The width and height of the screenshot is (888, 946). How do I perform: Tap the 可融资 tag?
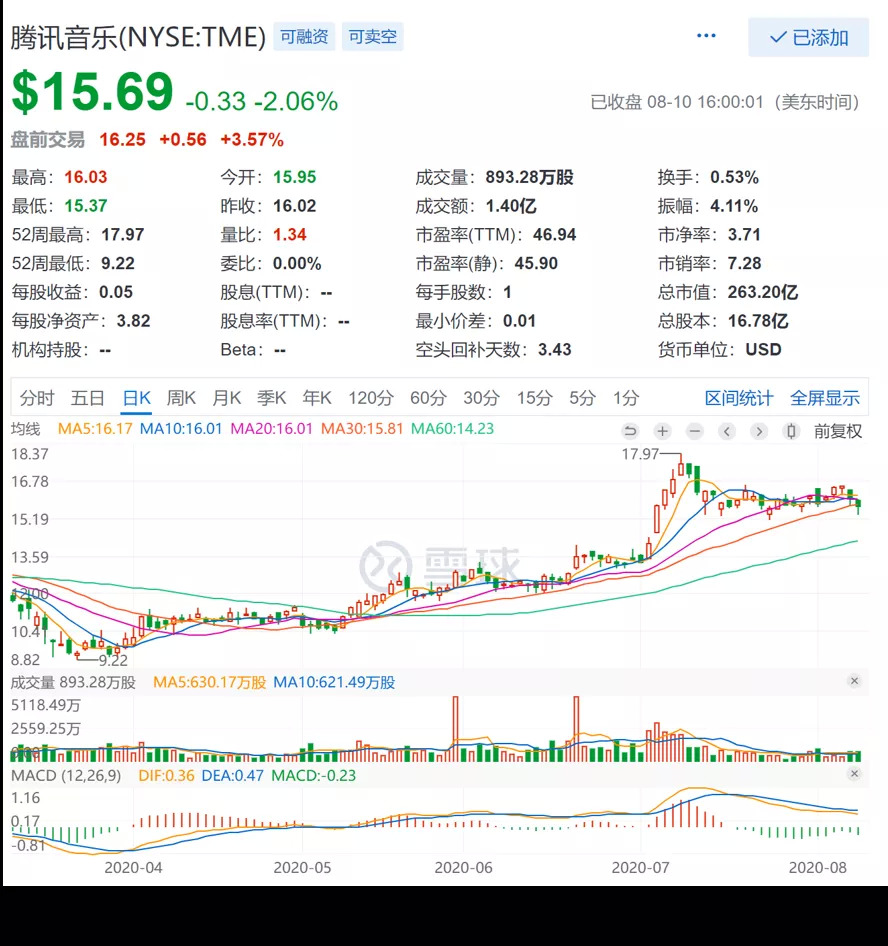304,37
